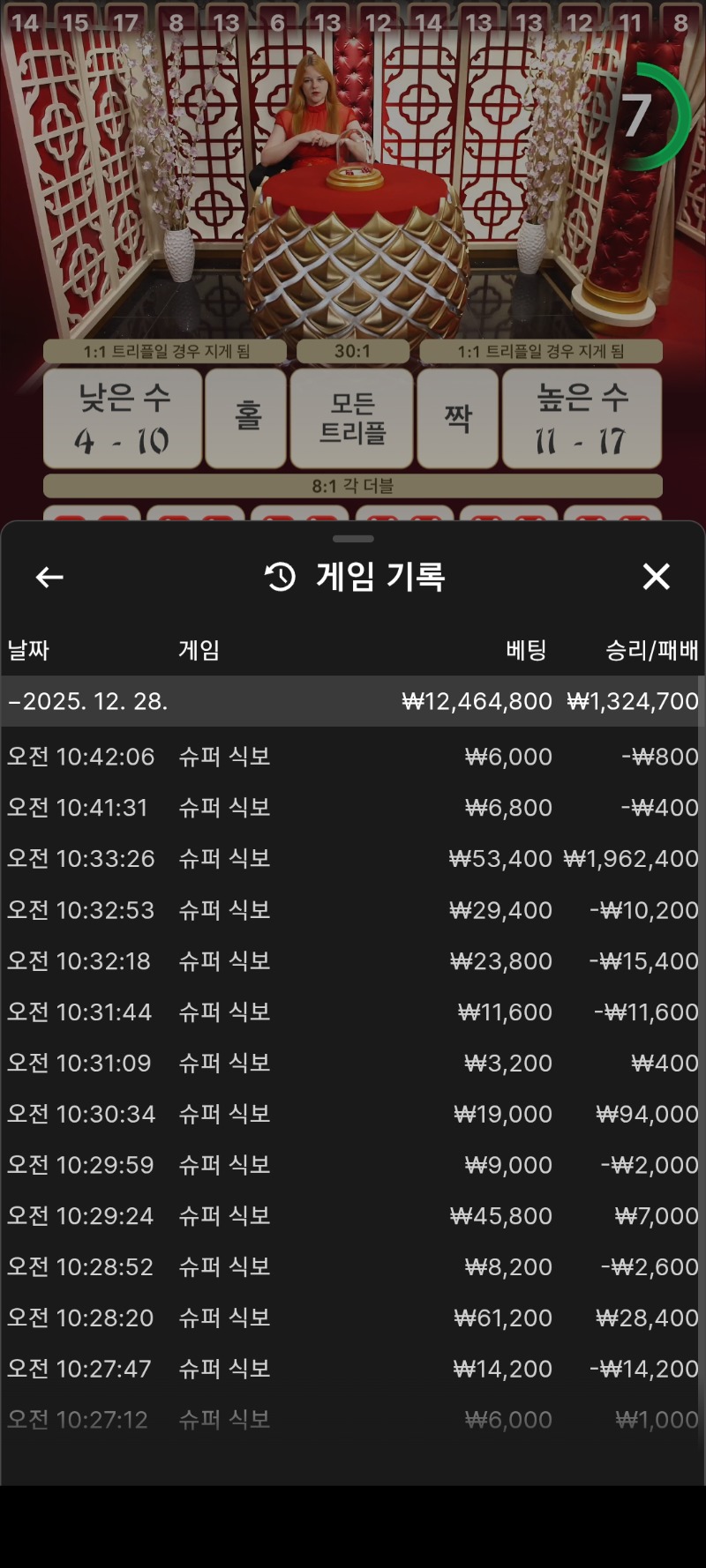Viewport: 706px width, 1568px height.
Task: Tap the number 14 in results strip
Action: tap(26, 23)
